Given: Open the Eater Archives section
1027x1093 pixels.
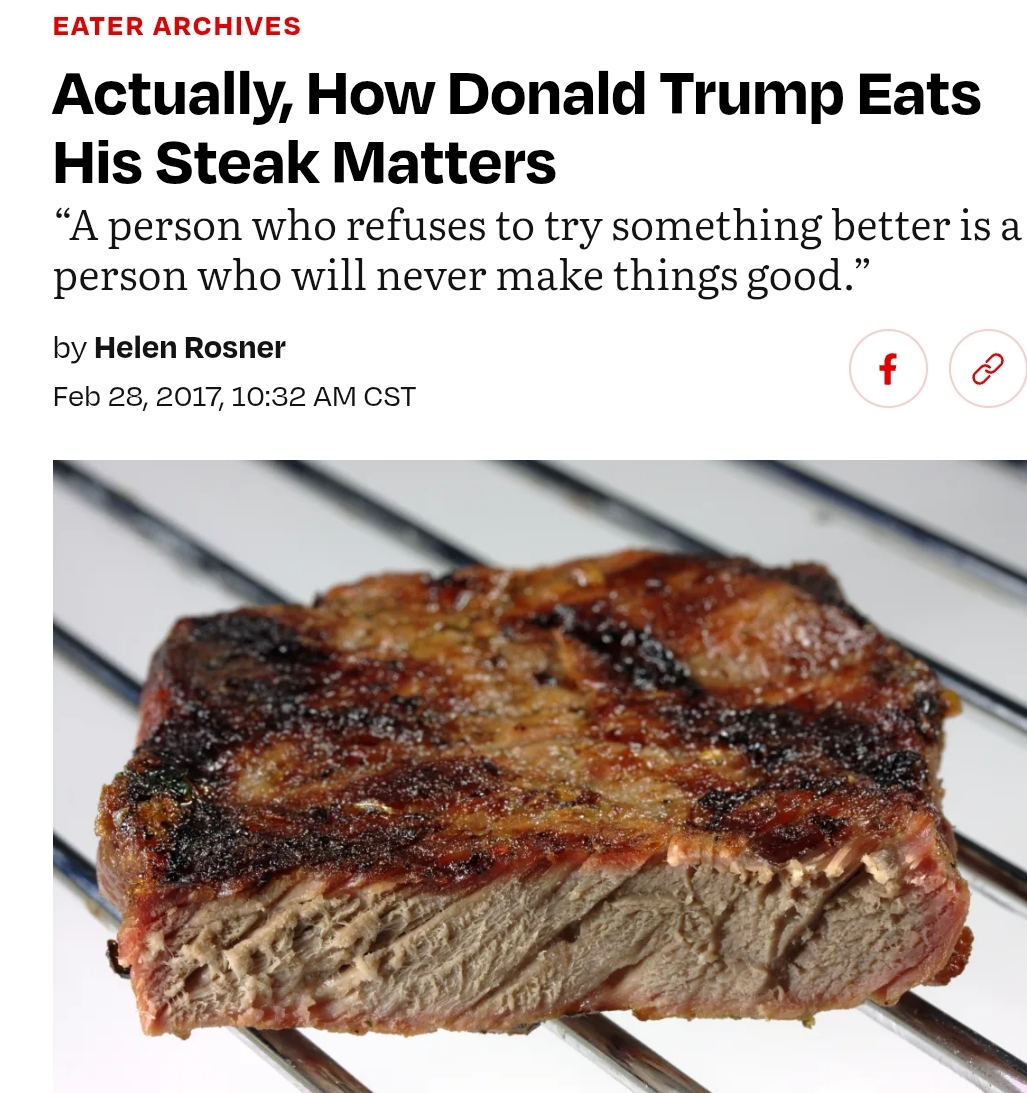Looking at the screenshot, I should [177, 27].
